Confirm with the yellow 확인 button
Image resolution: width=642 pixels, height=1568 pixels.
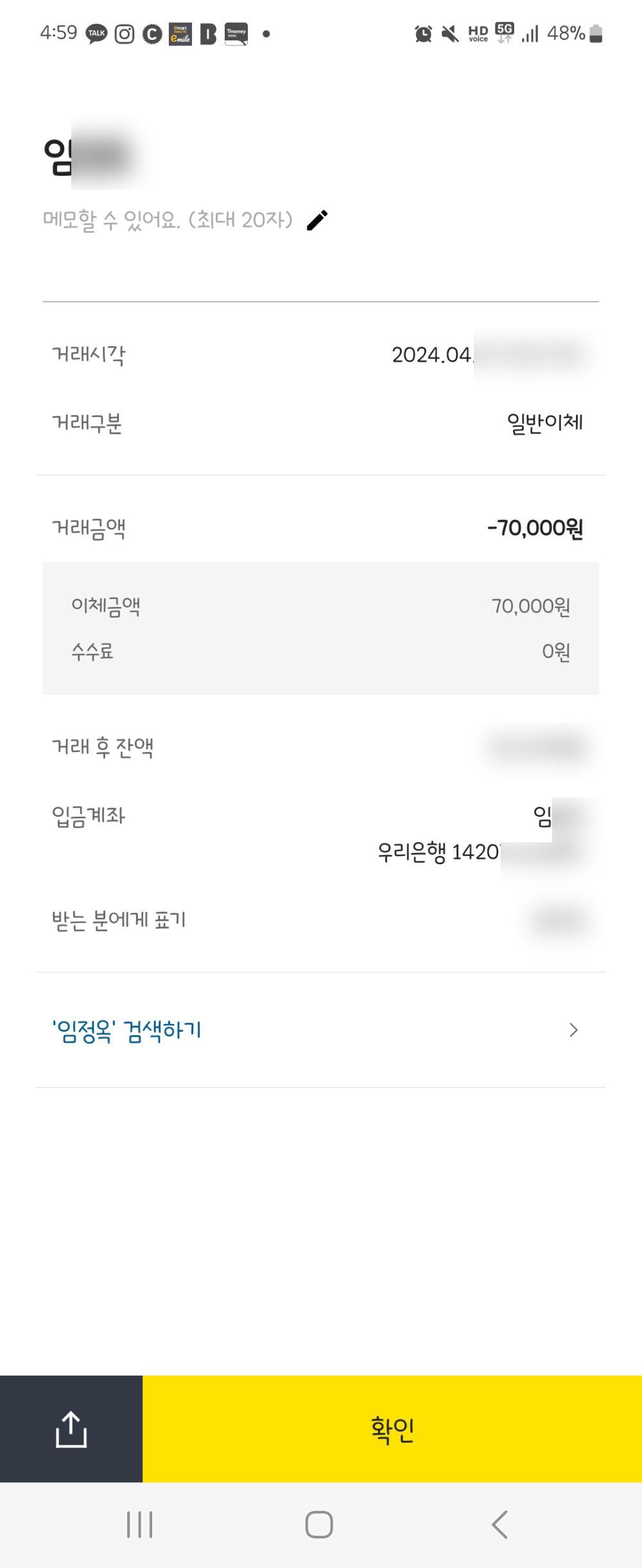tap(392, 1429)
